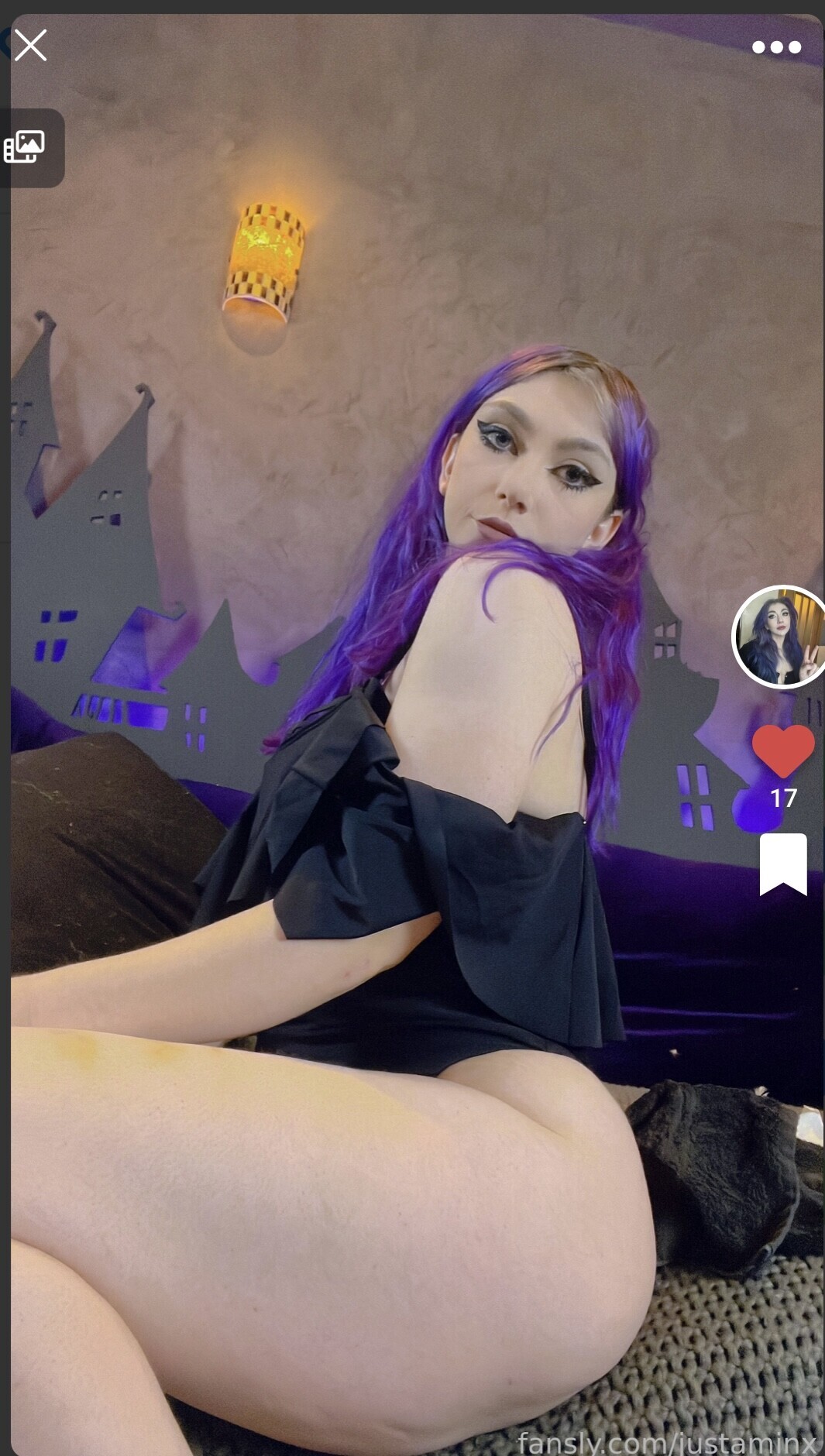Close the media viewer
The width and height of the screenshot is (825, 1456).
click(x=31, y=45)
